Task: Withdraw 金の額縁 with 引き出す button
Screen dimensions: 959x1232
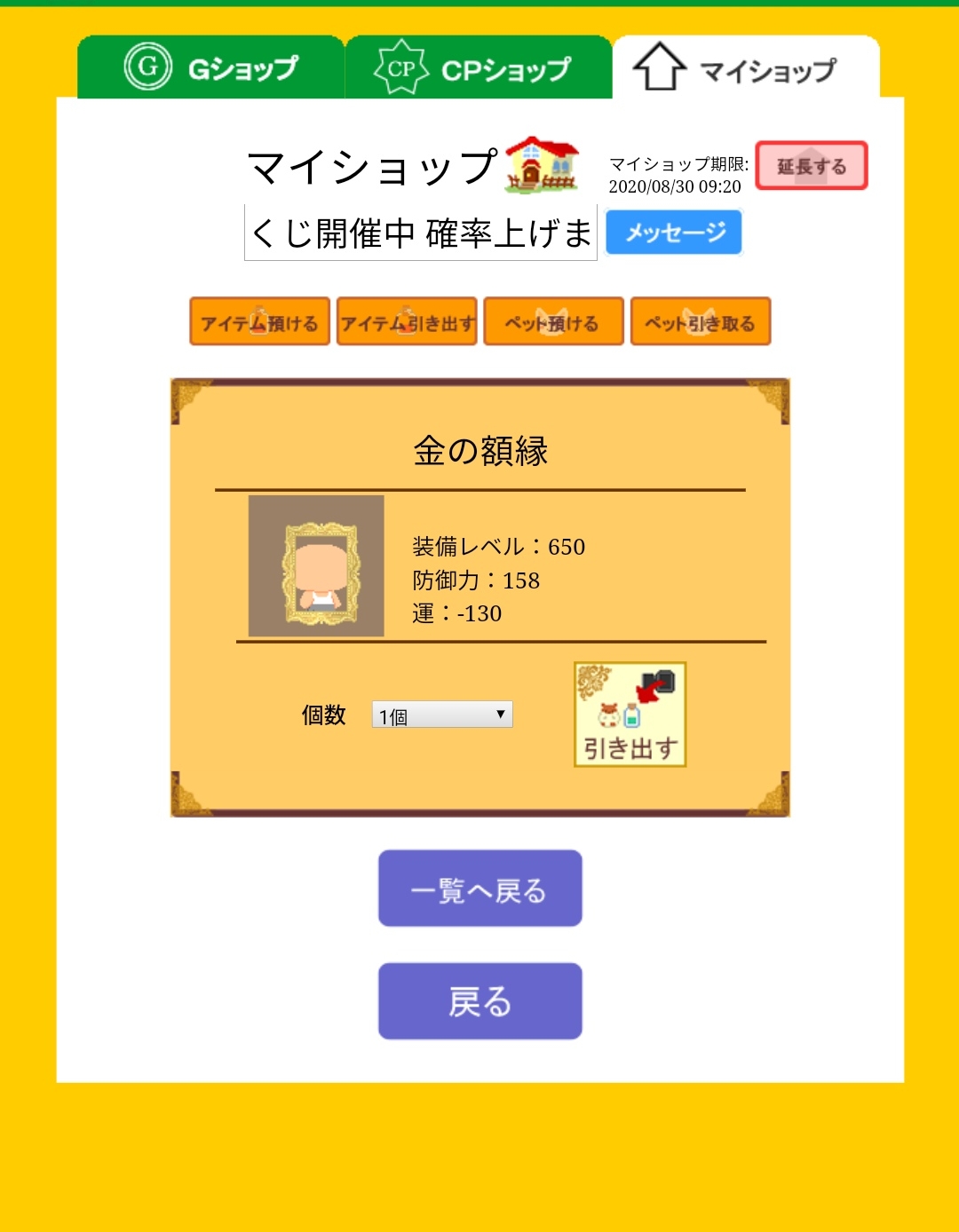Action: [x=630, y=715]
